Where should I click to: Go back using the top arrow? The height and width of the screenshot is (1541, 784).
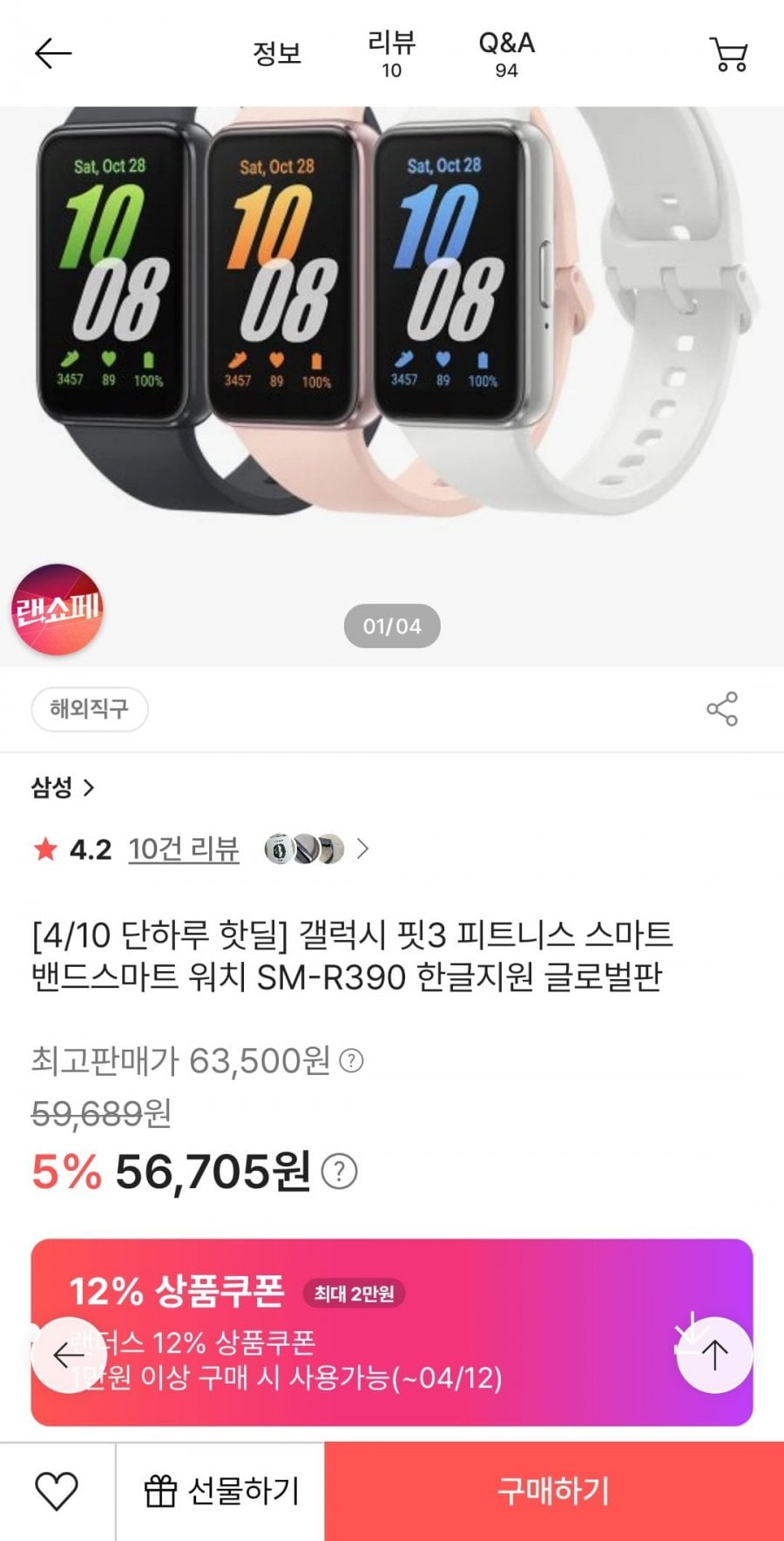coord(52,54)
